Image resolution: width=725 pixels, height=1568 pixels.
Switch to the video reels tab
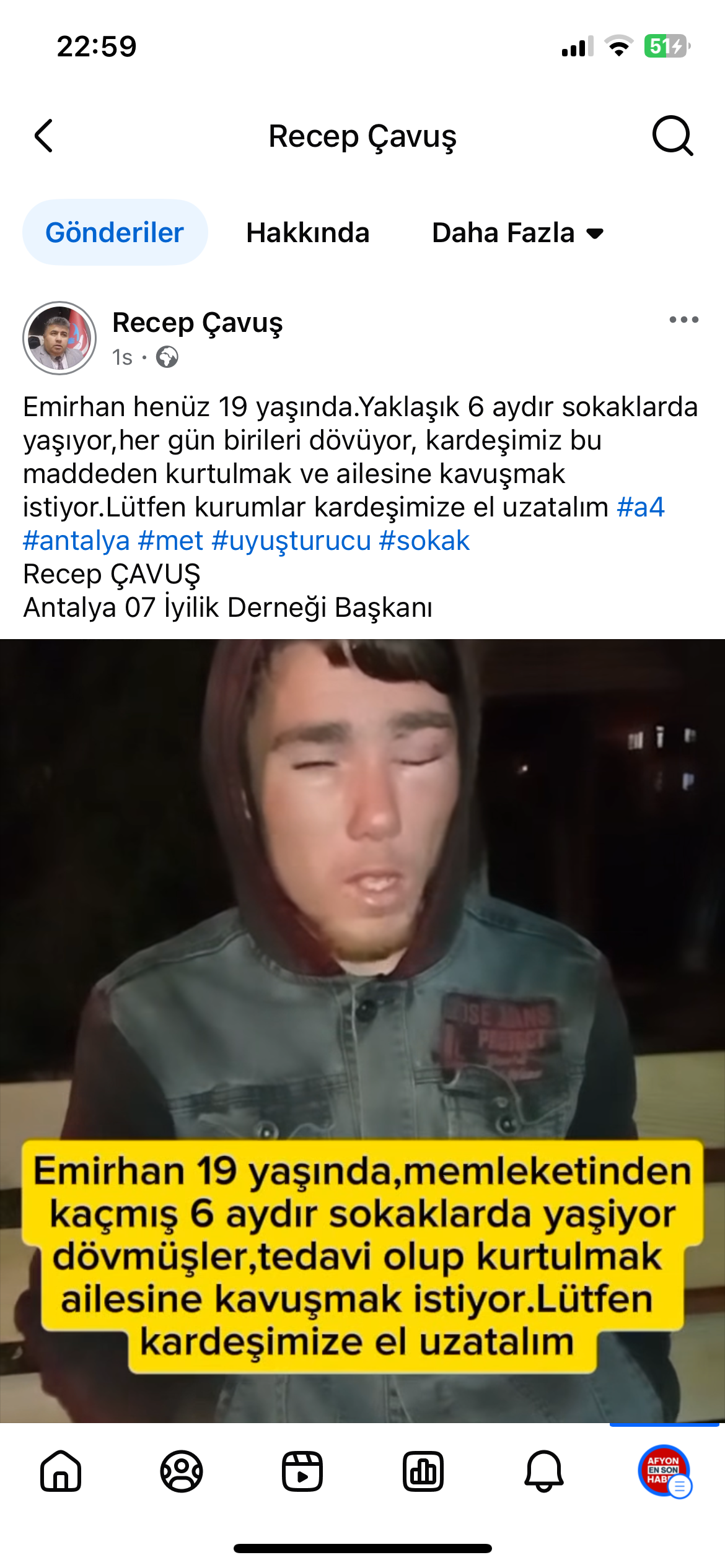pos(302,1471)
